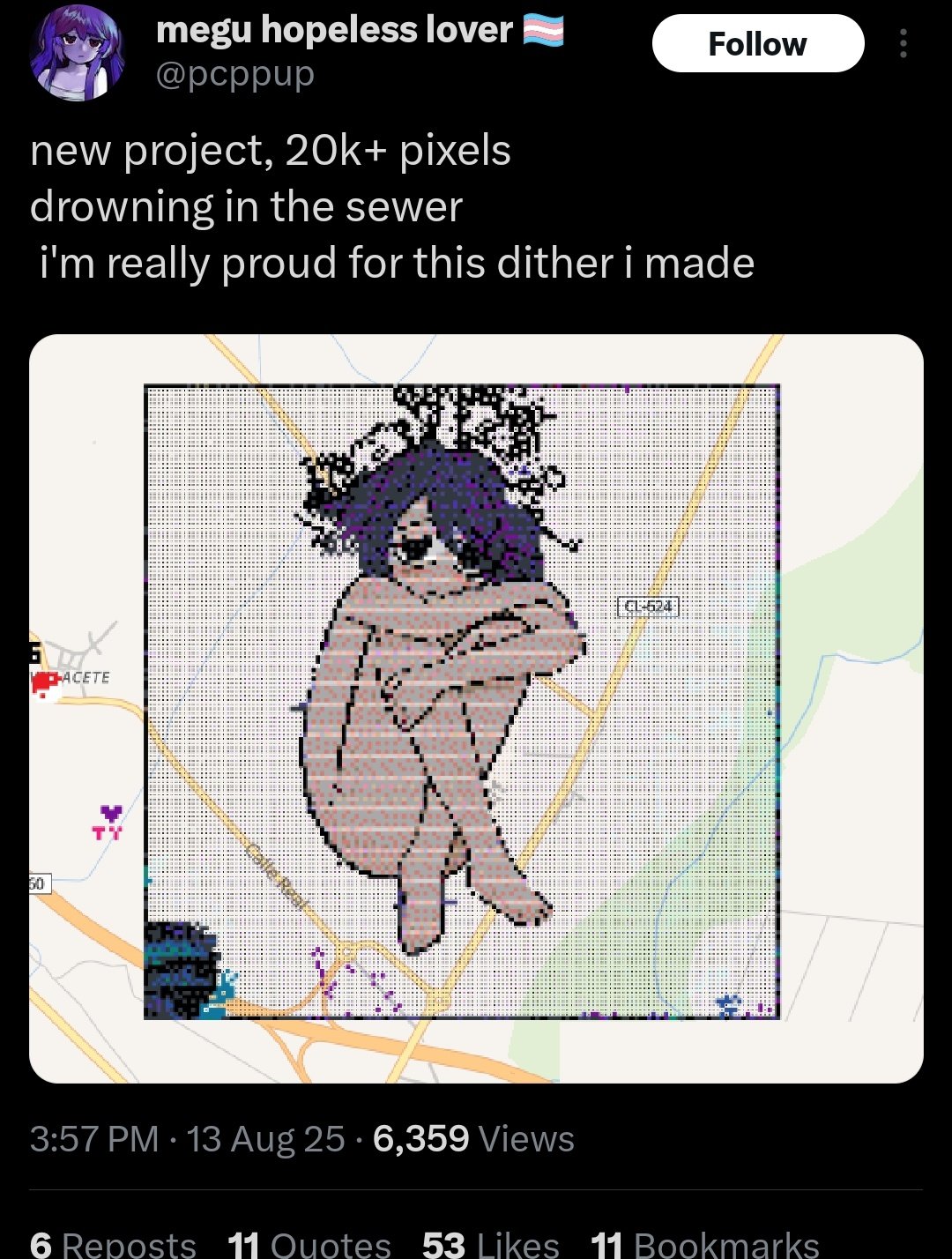Viewport: 952px width, 1259px height.
Task: Open the attached pixel art image
Action: coord(476,708)
